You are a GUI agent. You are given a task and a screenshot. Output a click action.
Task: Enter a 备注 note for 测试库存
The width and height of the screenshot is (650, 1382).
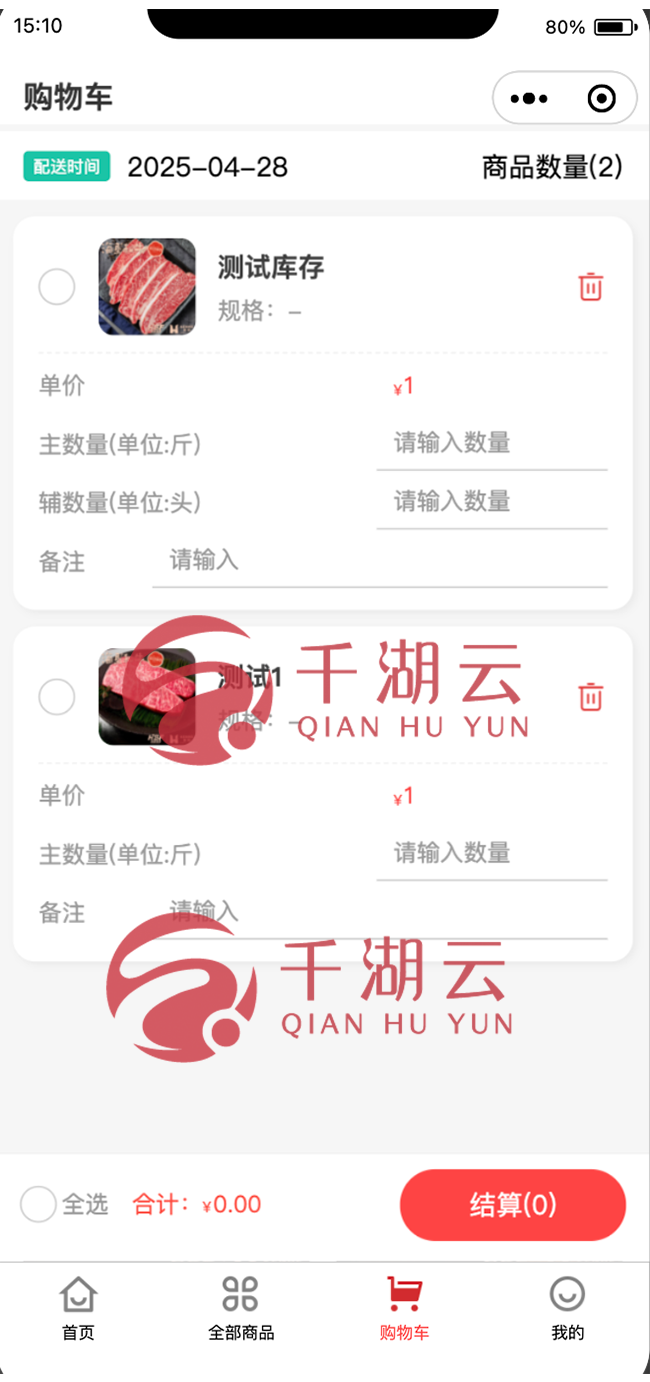pos(378,561)
